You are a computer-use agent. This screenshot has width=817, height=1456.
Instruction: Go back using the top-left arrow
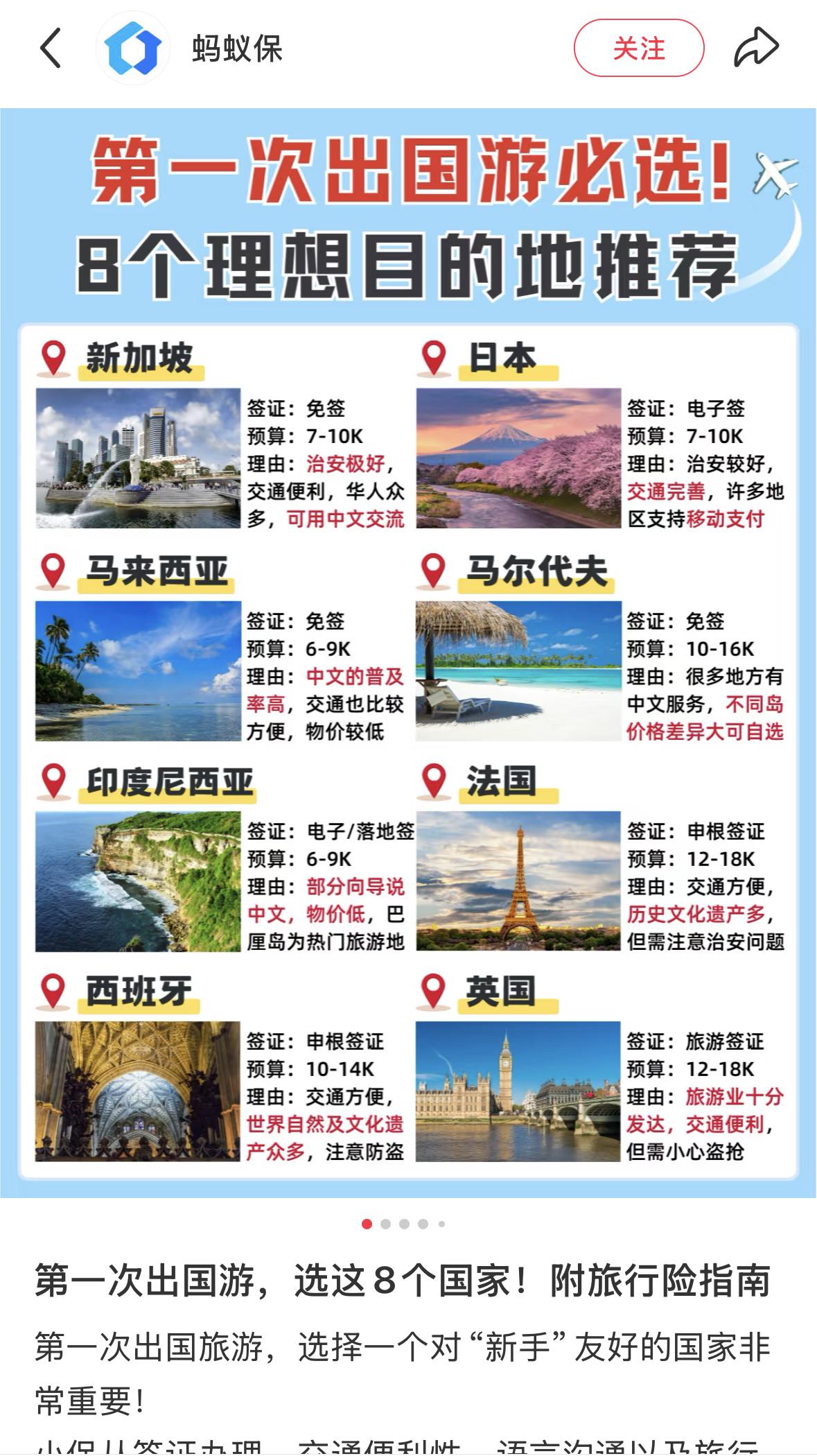pos(51,49)
